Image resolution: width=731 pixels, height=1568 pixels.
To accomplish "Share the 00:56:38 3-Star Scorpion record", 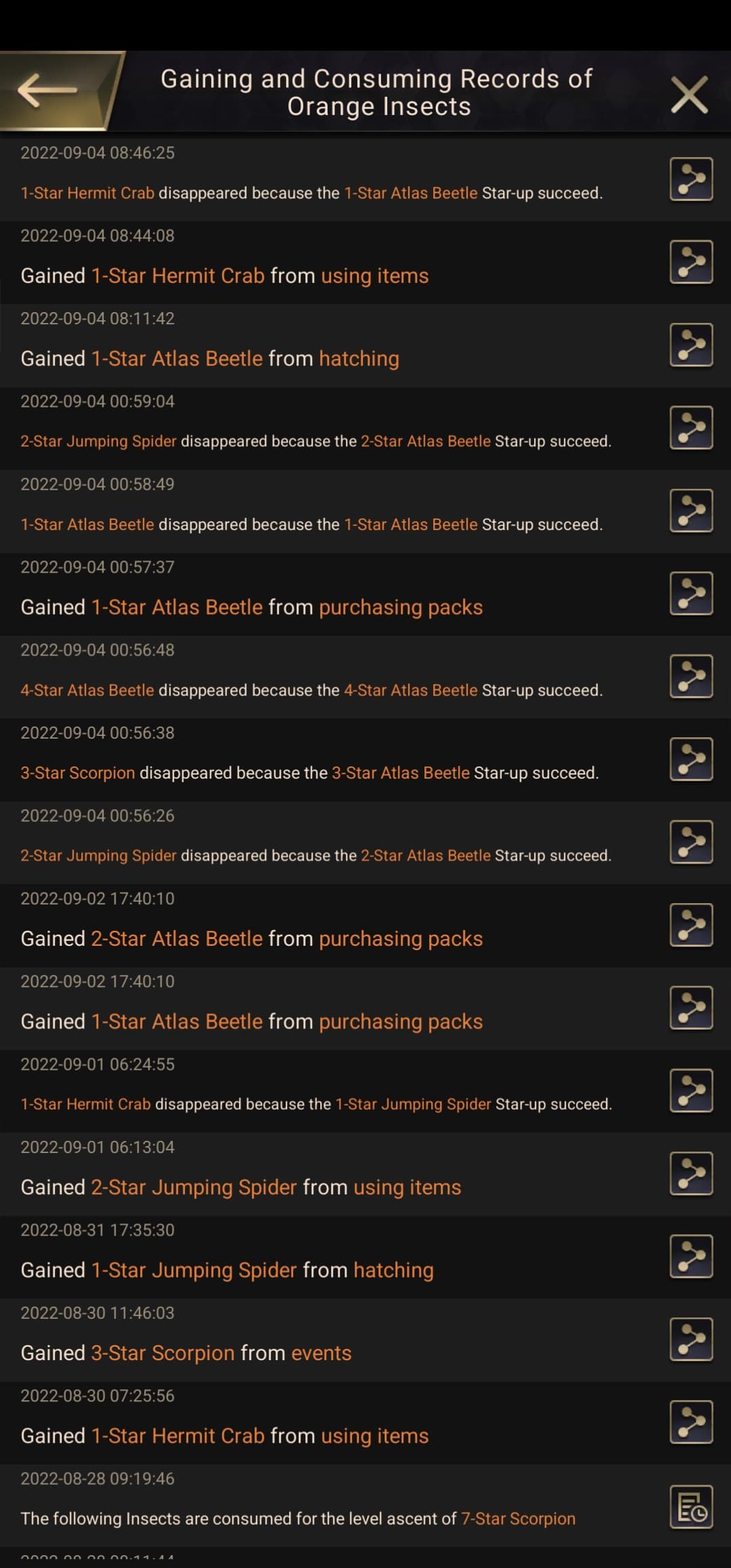I will 691,759.
